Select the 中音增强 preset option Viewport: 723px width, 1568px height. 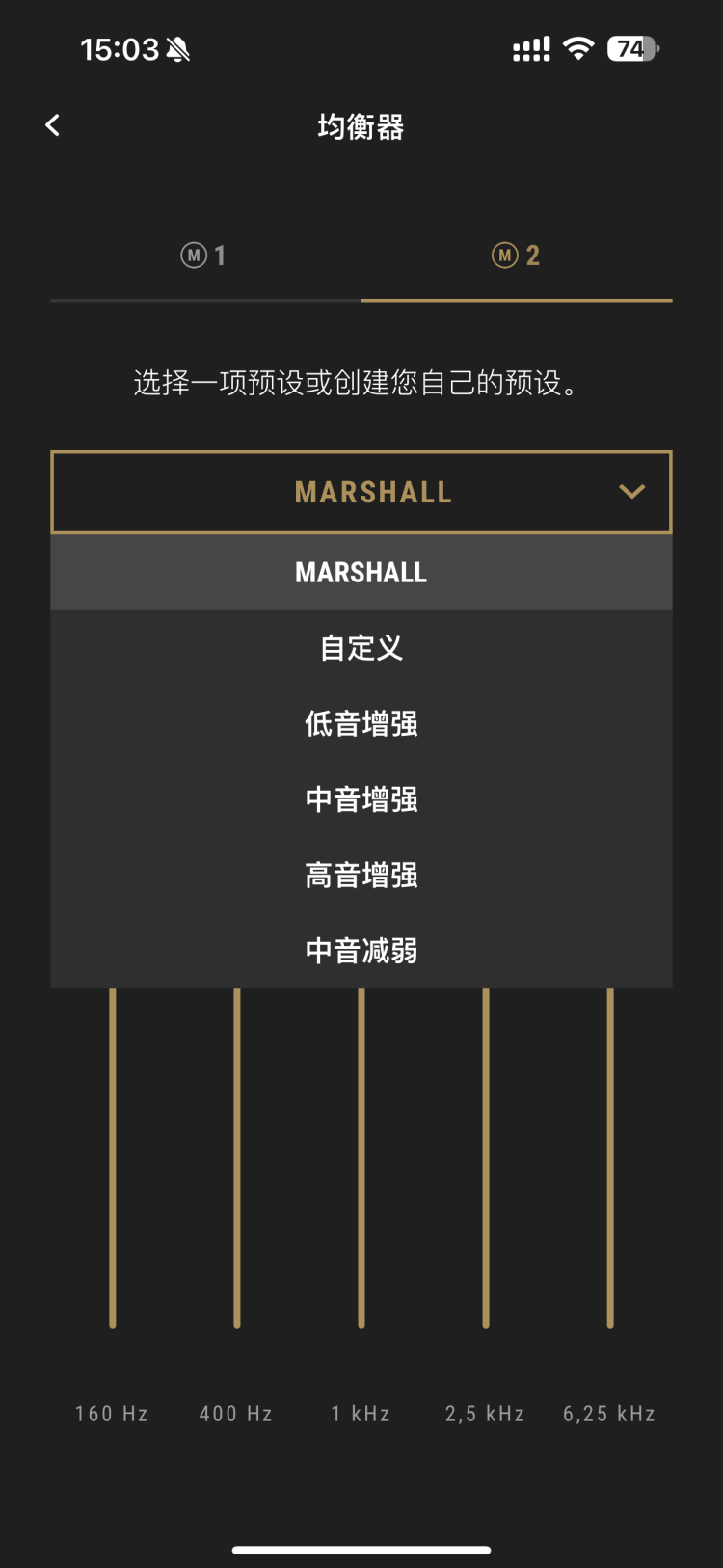(x=361, y=799)
